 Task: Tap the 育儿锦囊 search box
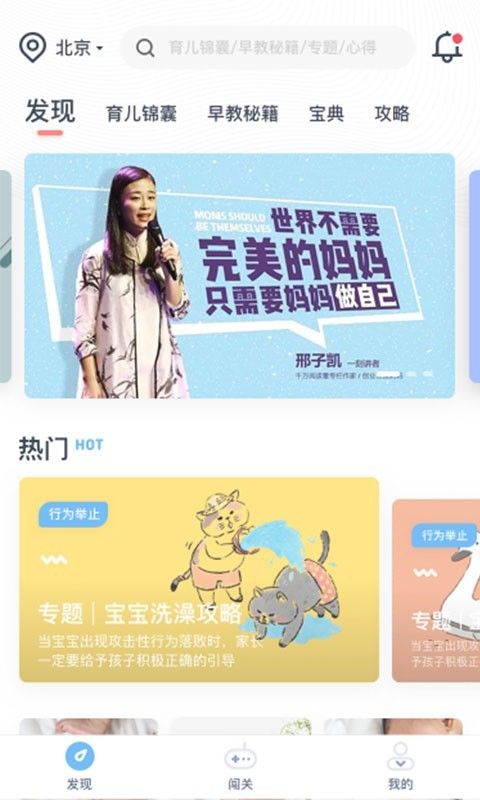[x=267, y=48]
